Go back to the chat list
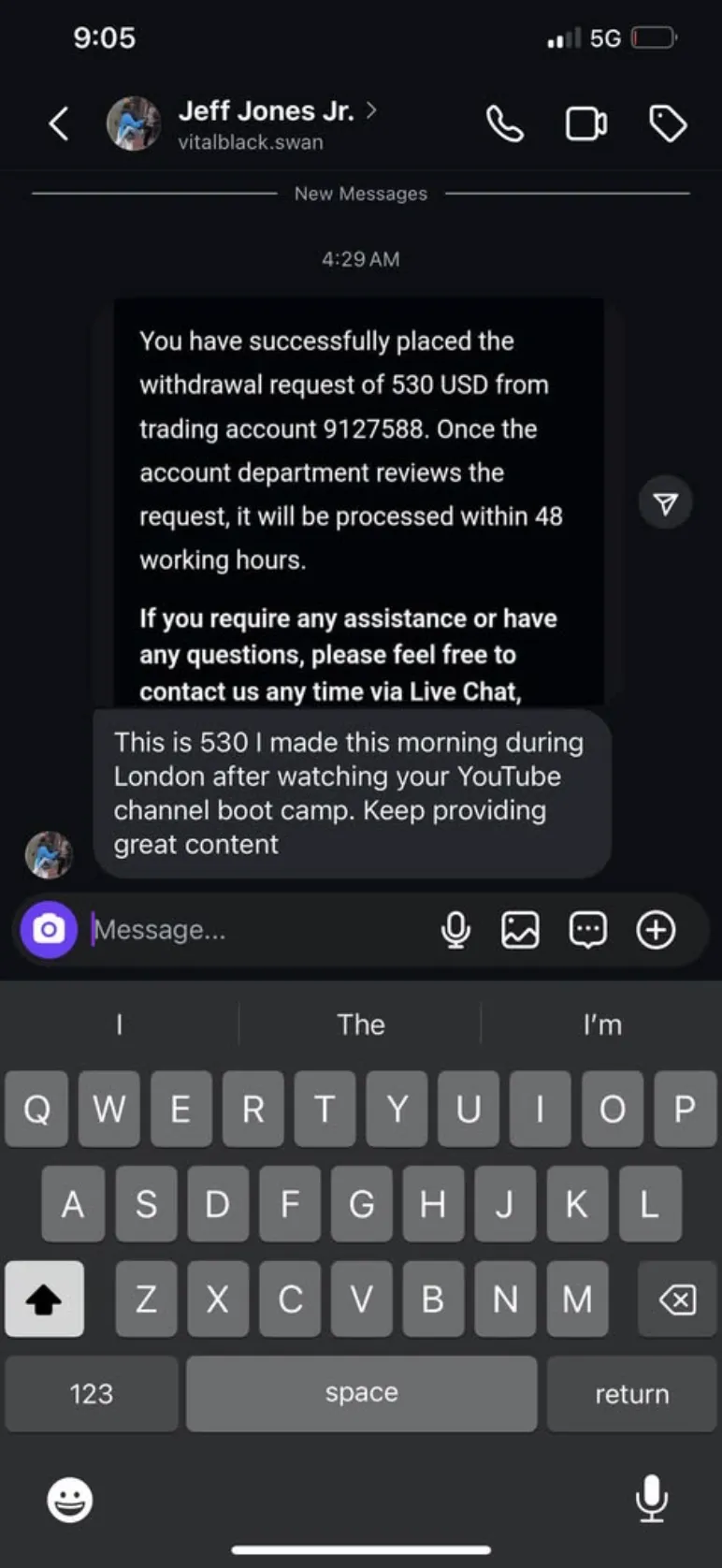Image resolution: width=722 pixels, height=1568 pixels. pyautogui.click(x=59, y=123)
